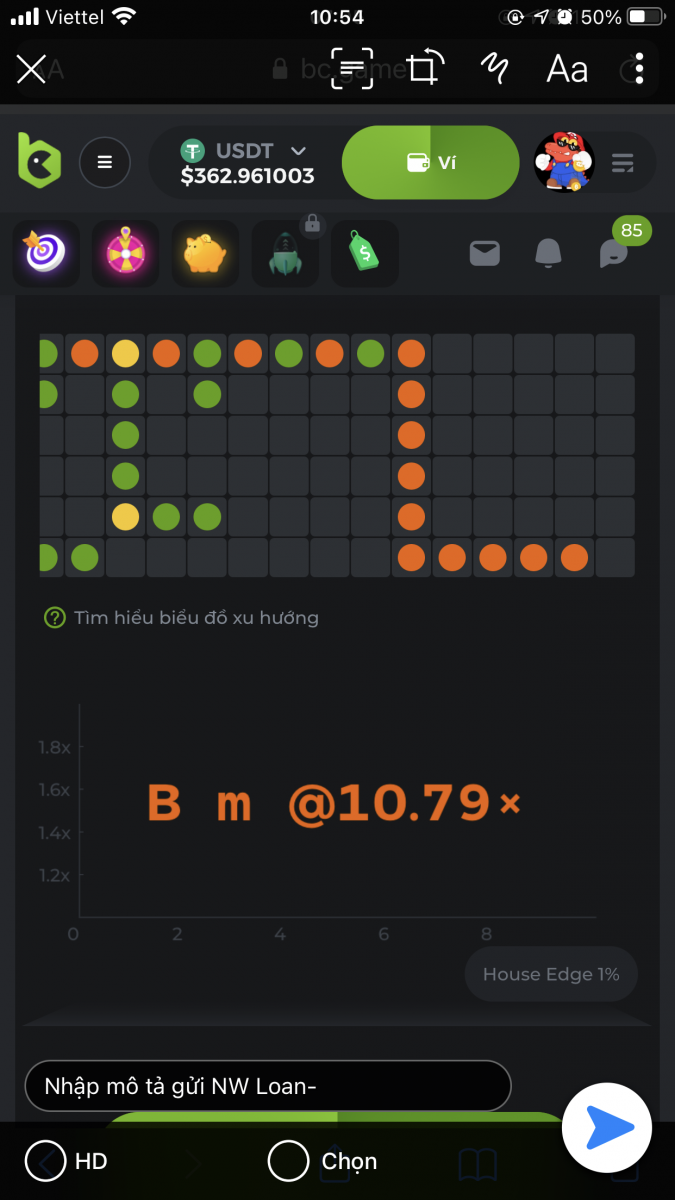This screenshot has width=675, height=1200.
Task: Open the green price tag promo icon
Action: [365, 253]
